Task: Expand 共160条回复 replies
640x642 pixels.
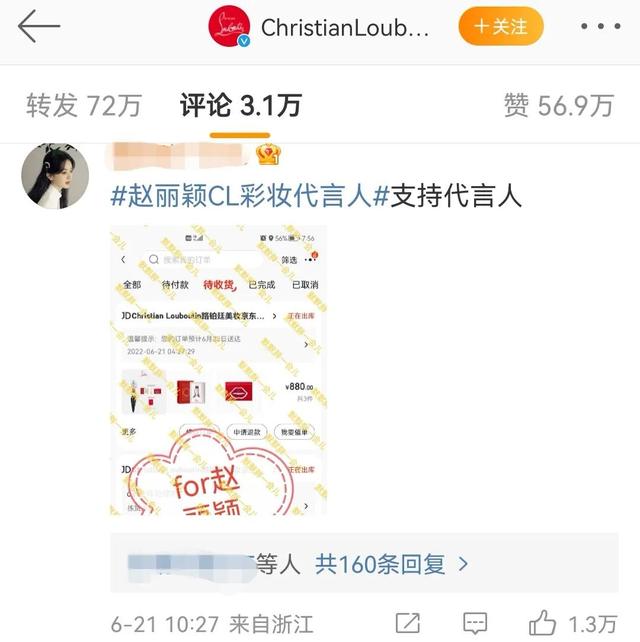Action: click(x=390, y=564)
